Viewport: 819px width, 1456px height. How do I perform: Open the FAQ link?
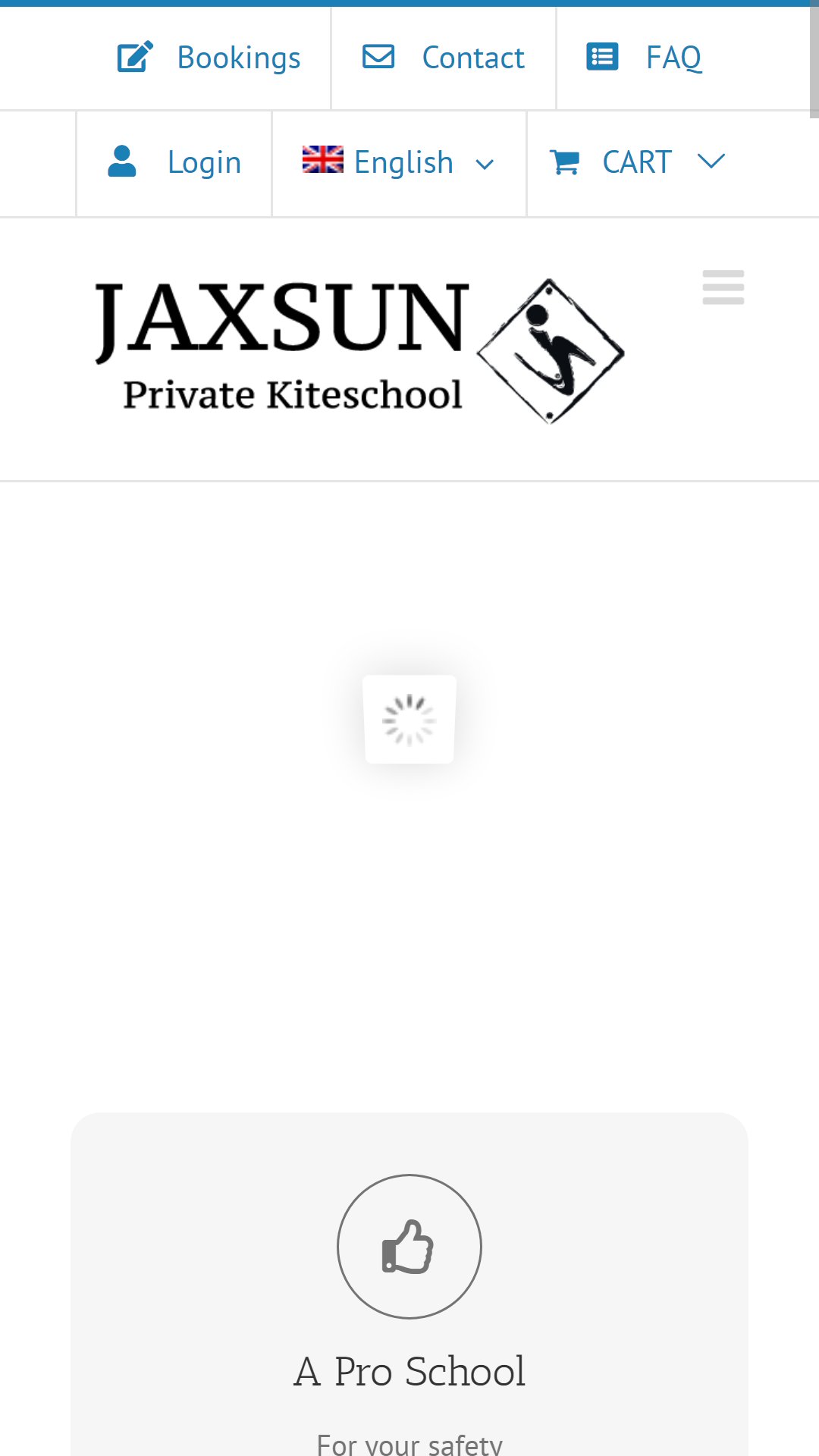645,58
